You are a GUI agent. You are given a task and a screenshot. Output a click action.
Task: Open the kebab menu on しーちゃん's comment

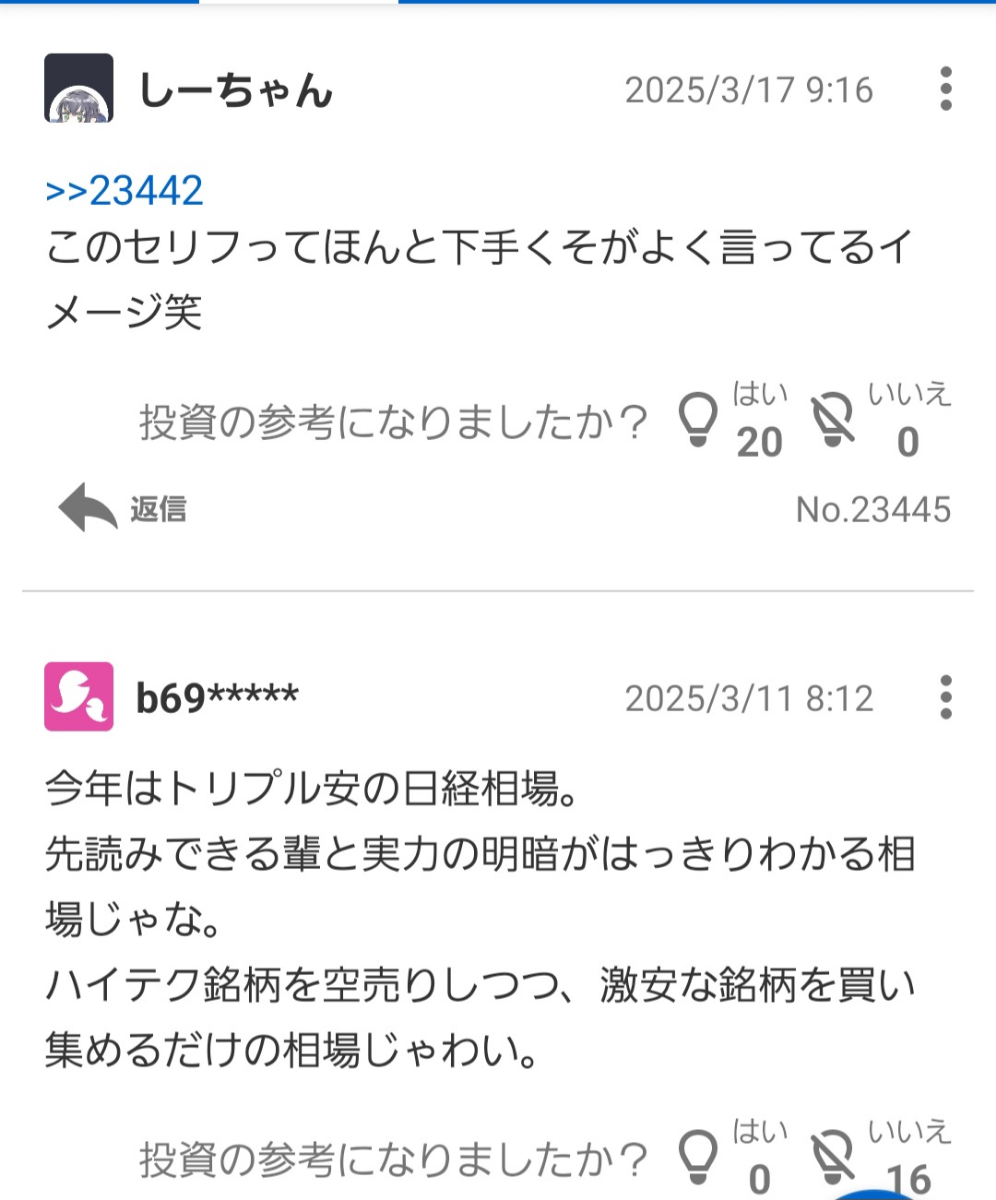click(x=944, y=88)
